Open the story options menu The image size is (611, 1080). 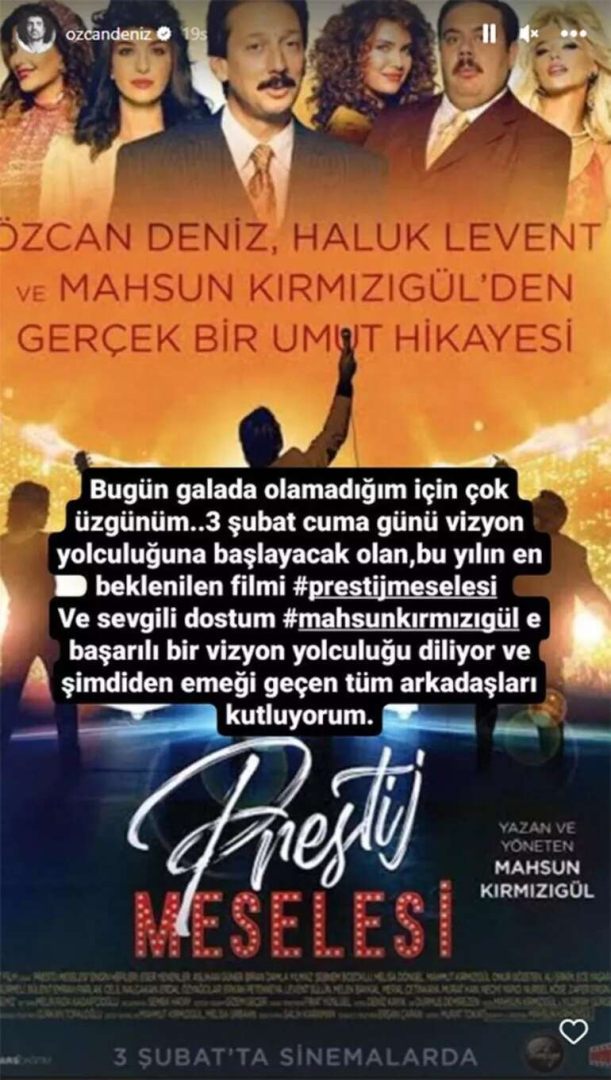coord(574,33)
